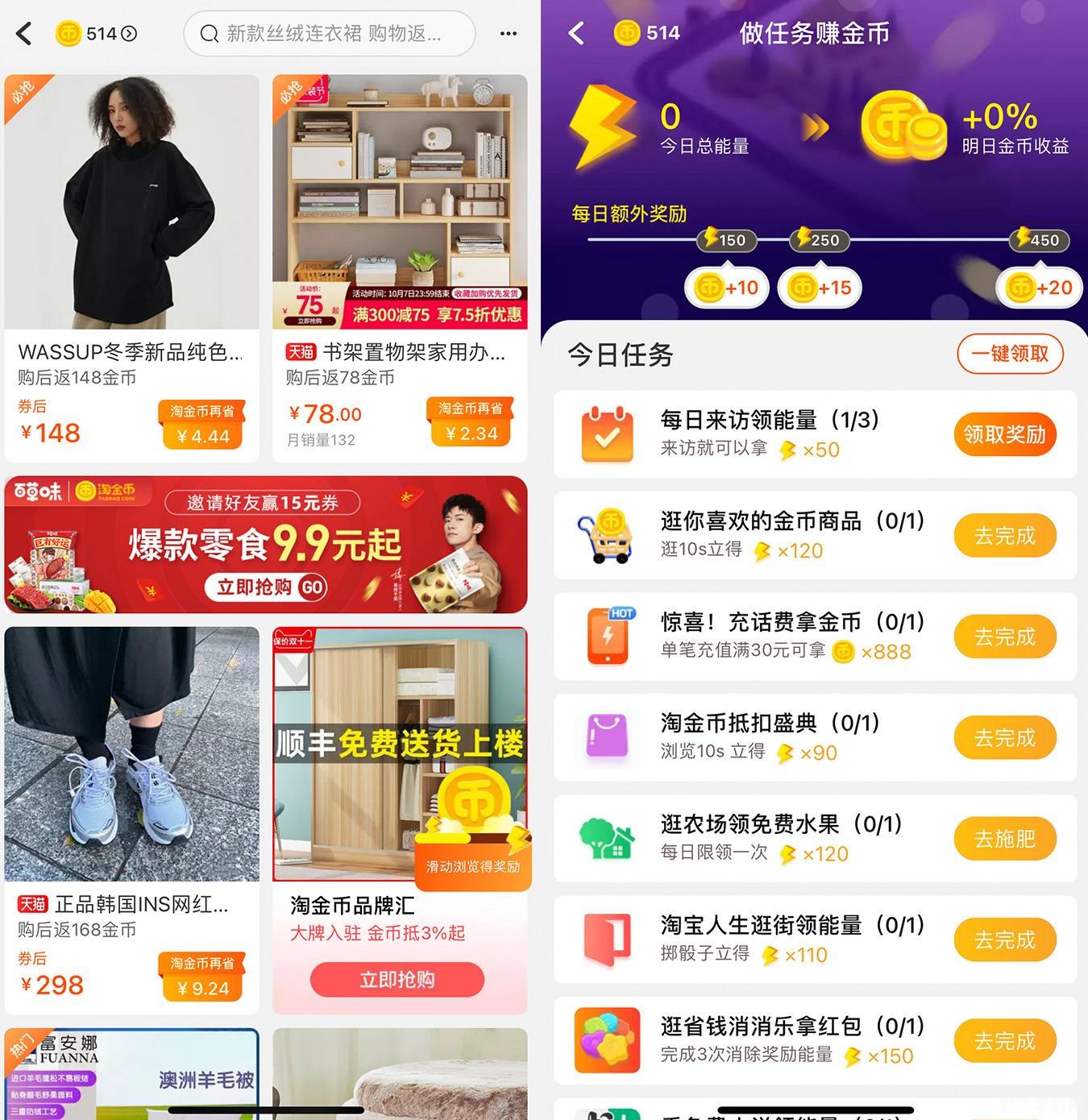Tap the colorful puzzle icon for 逛省钱消消乐
The width and height of the screenshot is (1088, 1120).
pos(607,1040)
